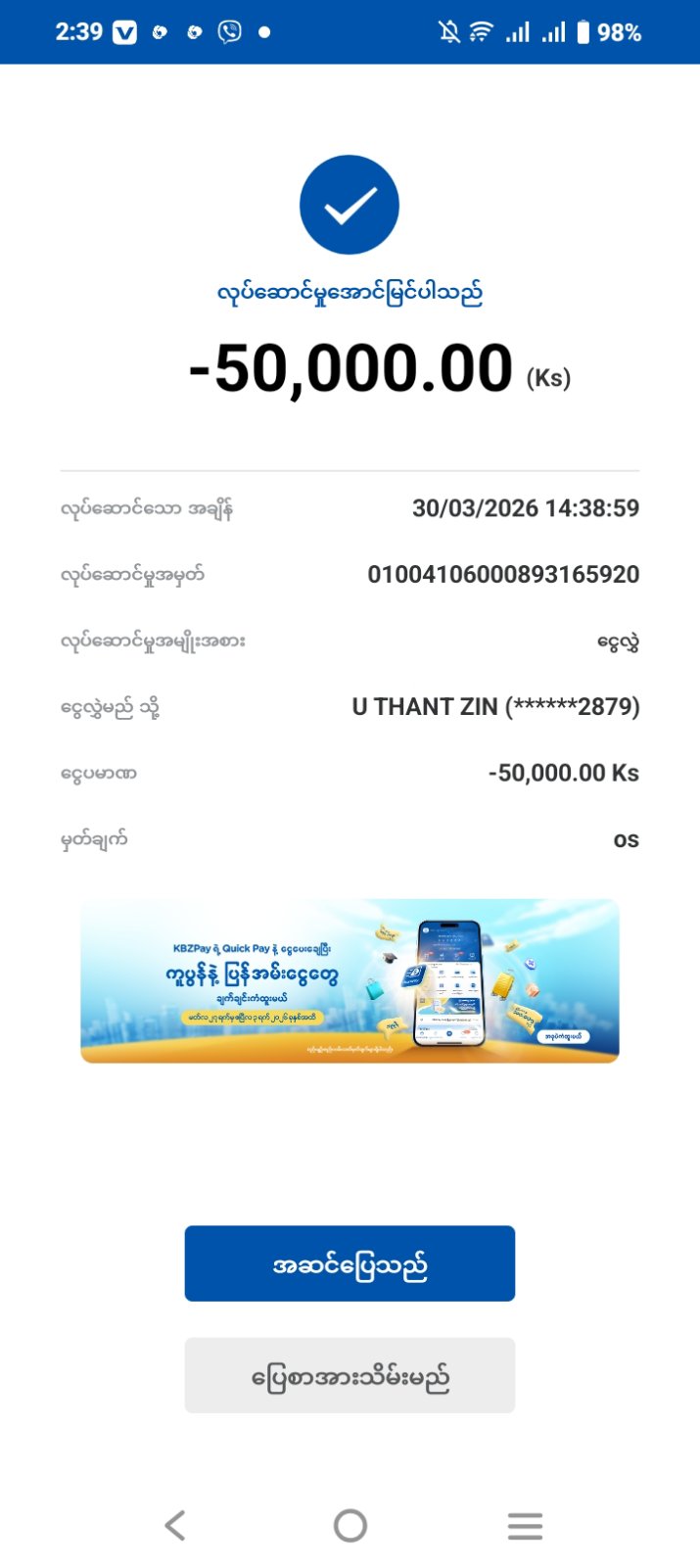Tap the blue အဆင်ပြေသည် confirm button
Viewport: 700px width, 1568px height.
pyautogui.click(x=350, y=1263)
